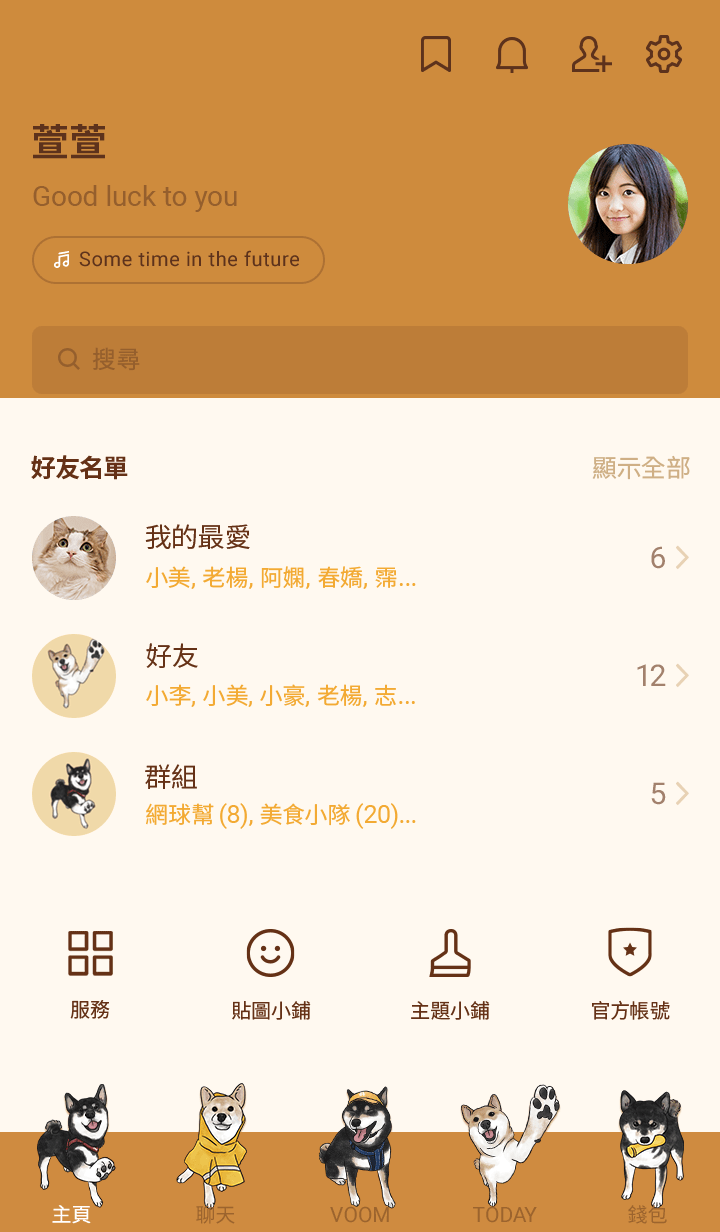Open 主題小鋪 theme shop
Image resolution: width=720 pixels, height=1232 pixels.
click(x=450, y=975)
